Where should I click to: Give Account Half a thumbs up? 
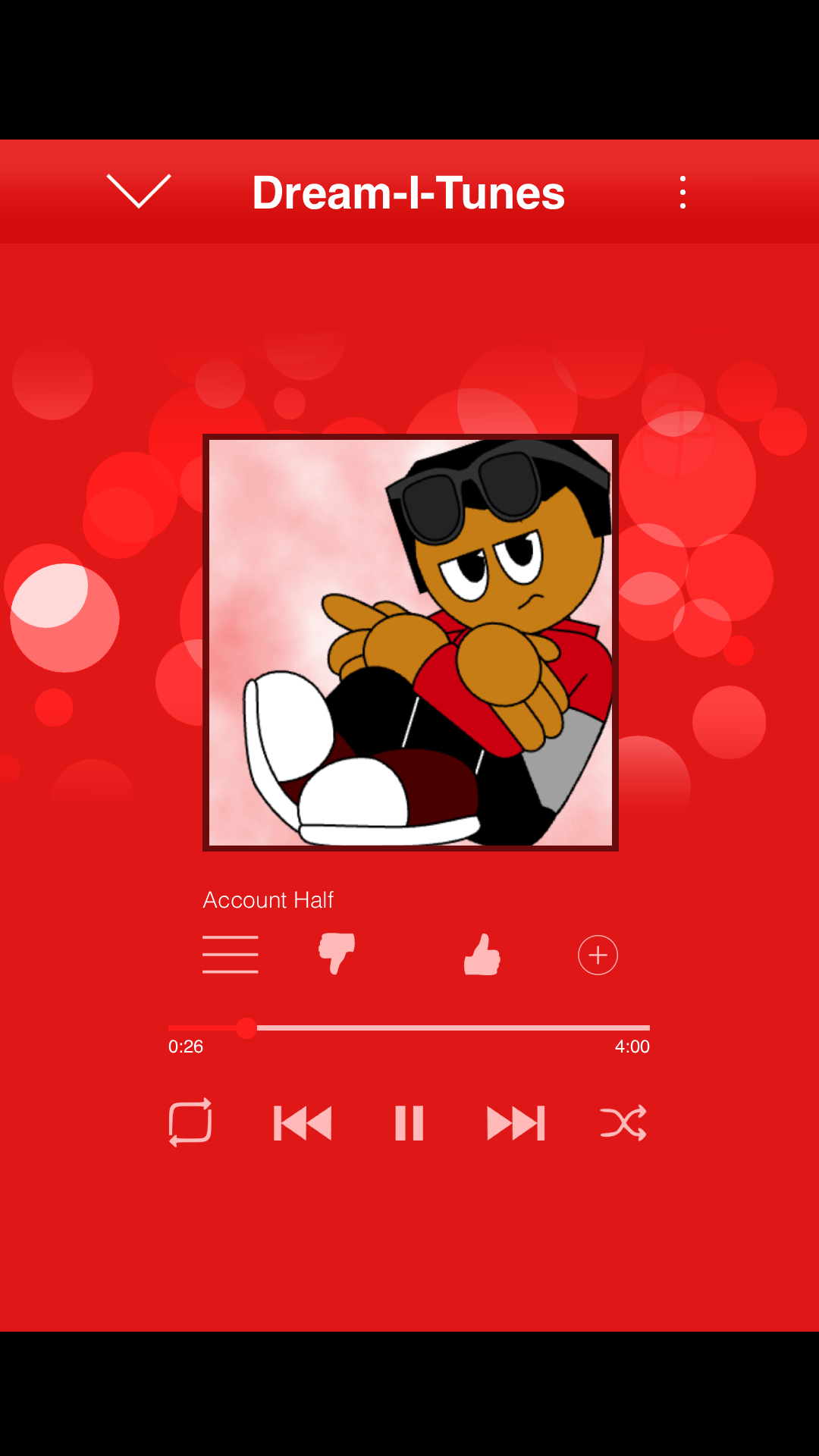[x=482, y=955]
